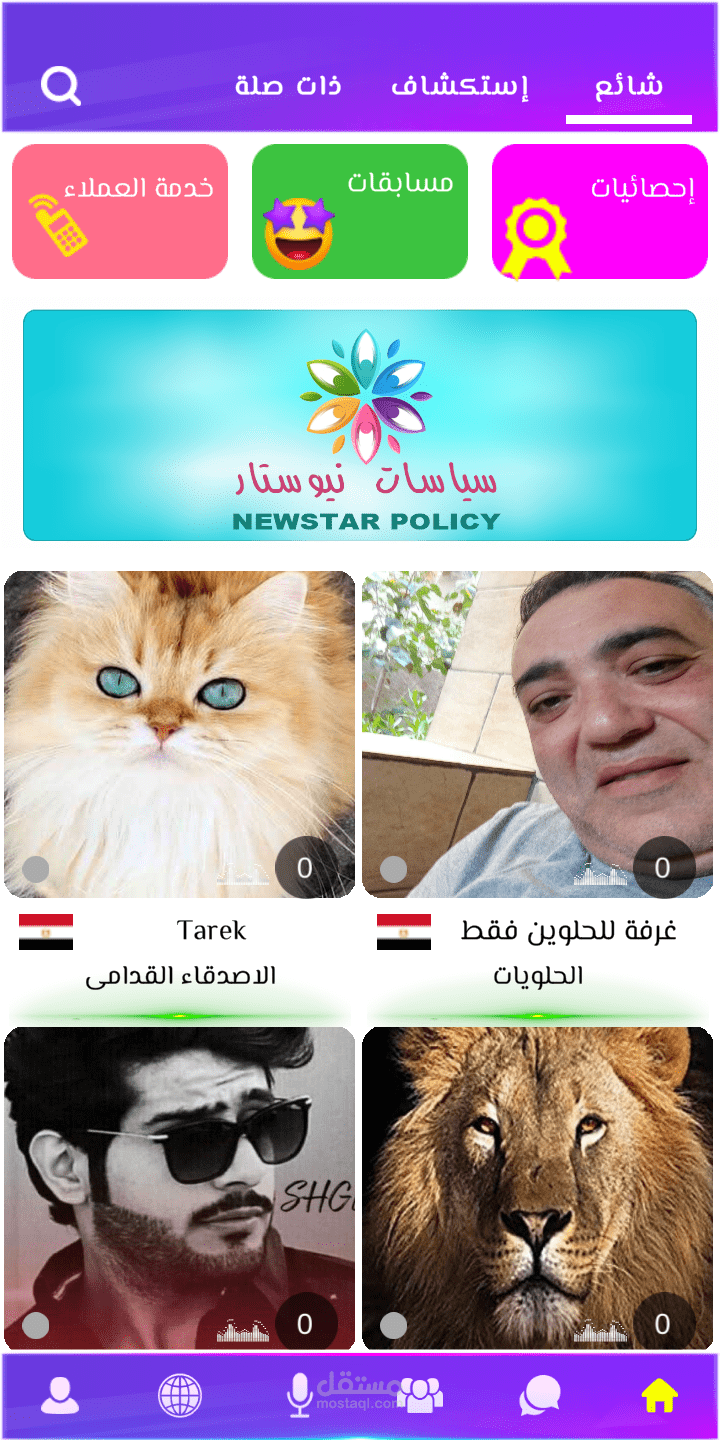Open the Newstar Policy banner
The width and height of the screenshot is (720, 1440).
coord(360,425)
